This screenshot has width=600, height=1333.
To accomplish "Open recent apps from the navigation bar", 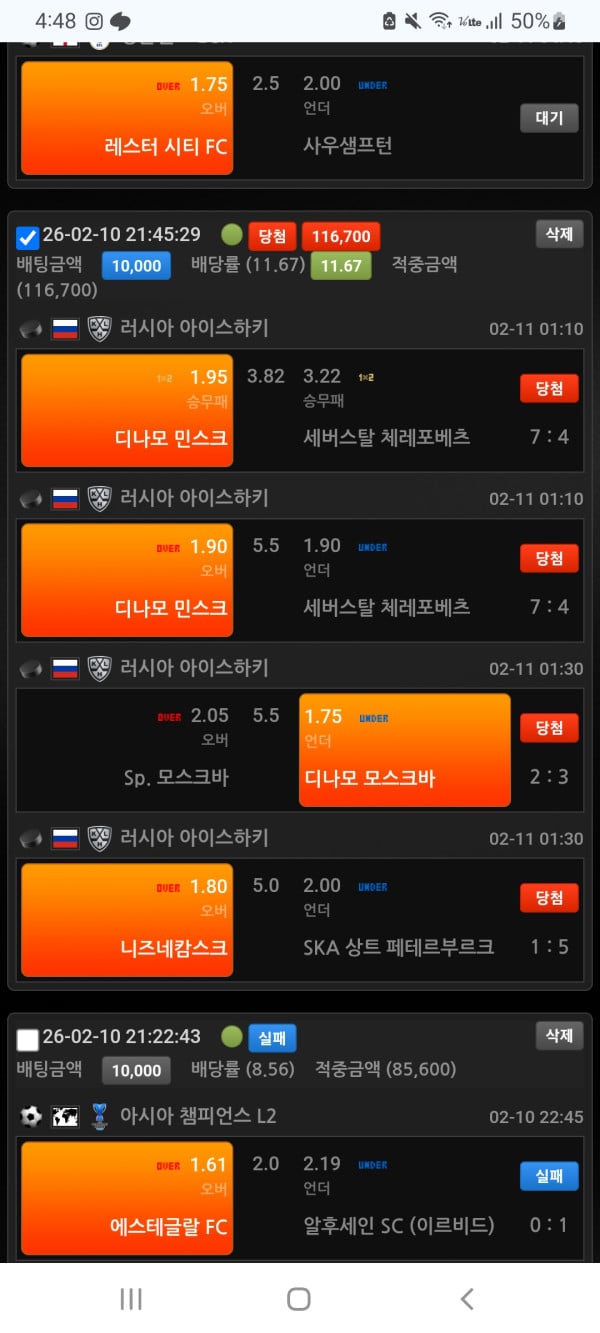I will tap(131, 1298).
